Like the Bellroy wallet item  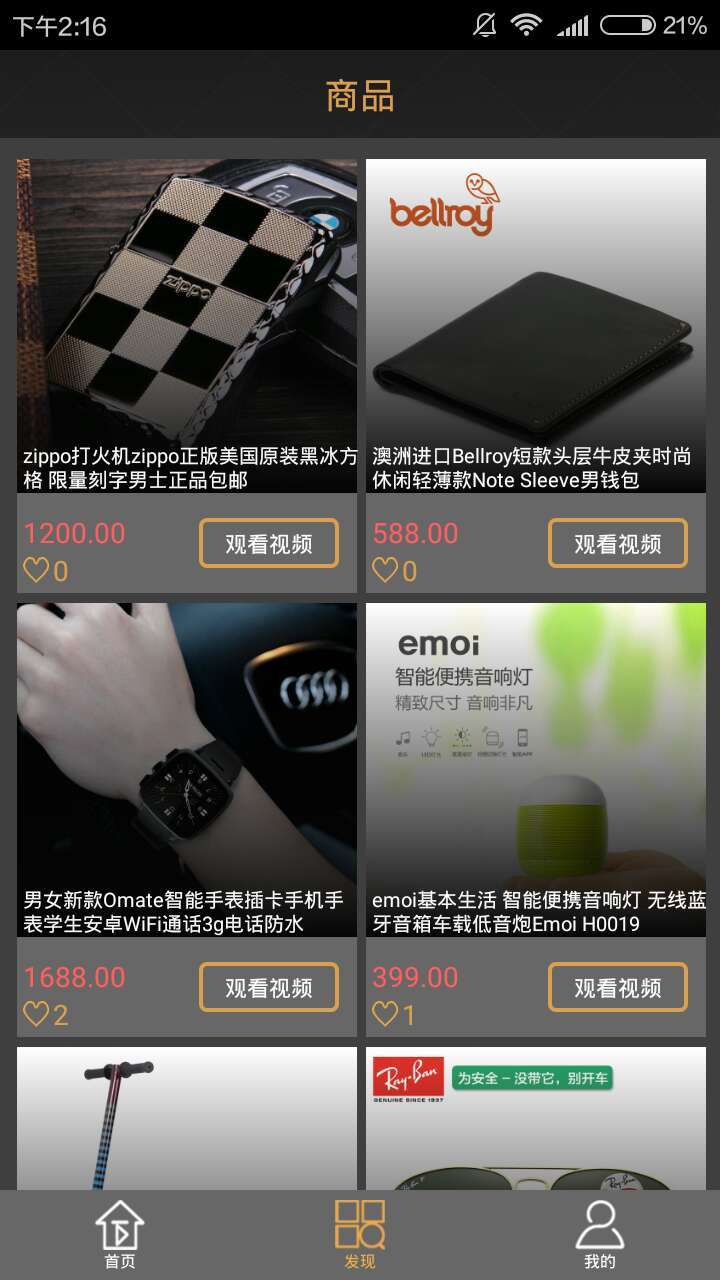385,571
